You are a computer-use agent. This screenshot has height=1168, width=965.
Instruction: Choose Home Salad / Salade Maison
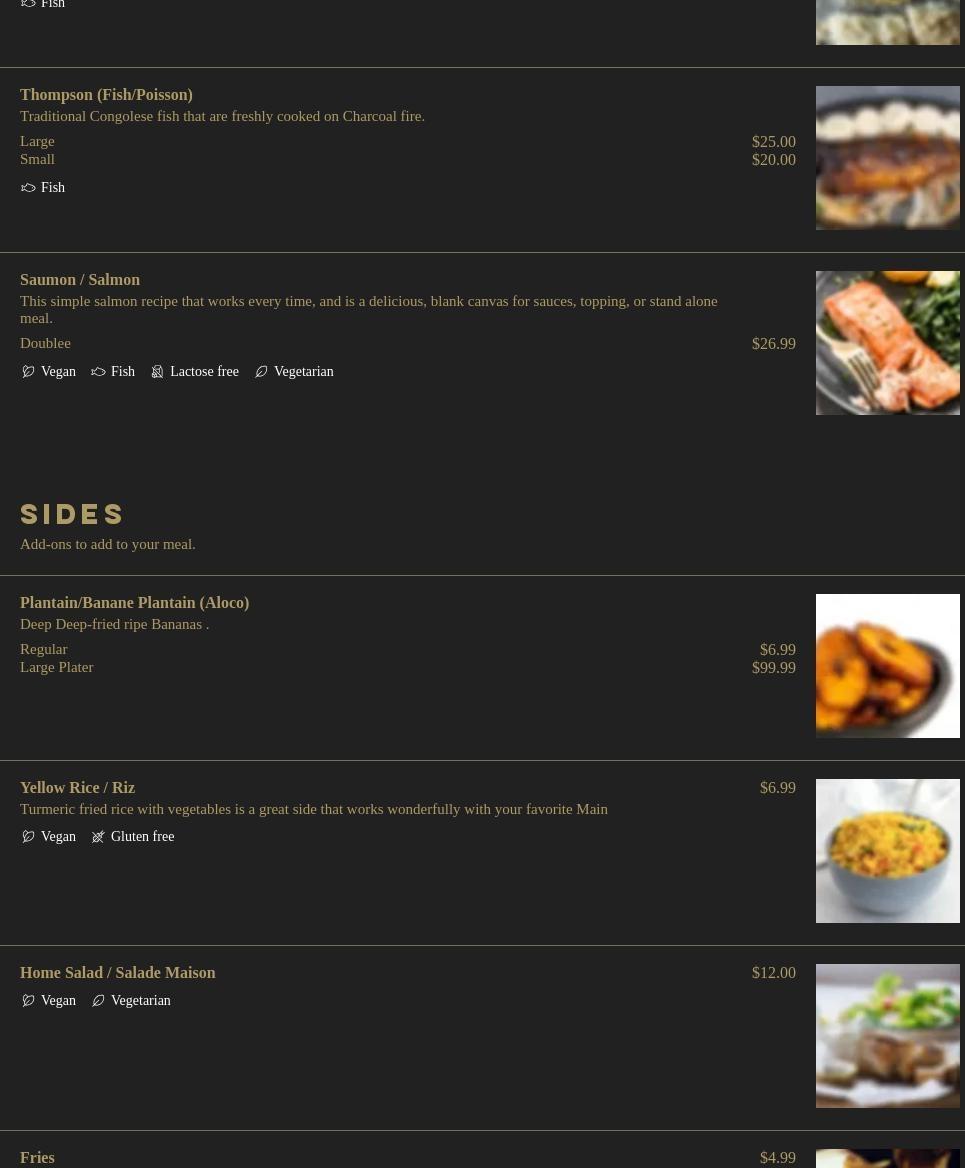(x=118, y=973)
